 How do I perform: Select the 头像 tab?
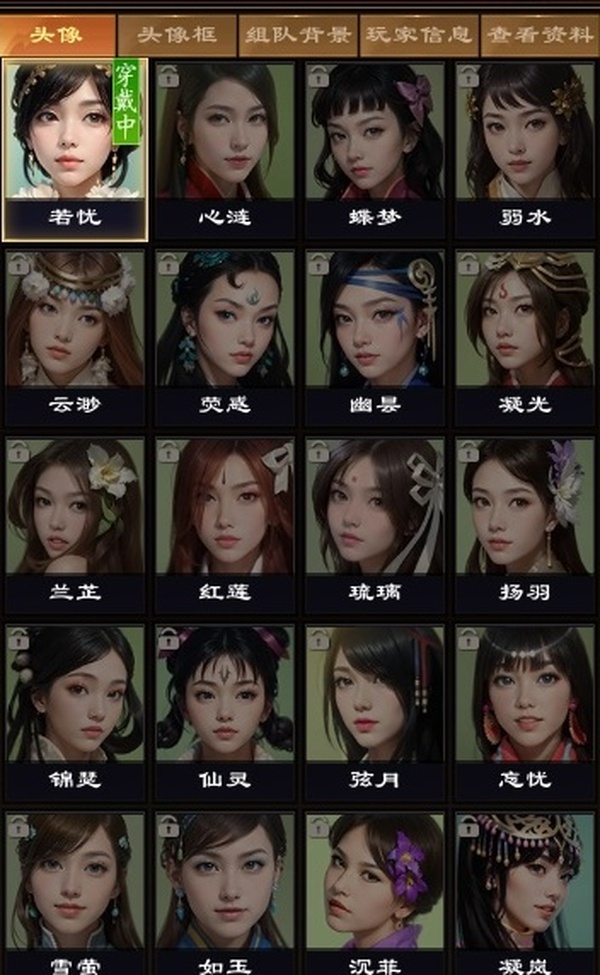coord(56,35)
